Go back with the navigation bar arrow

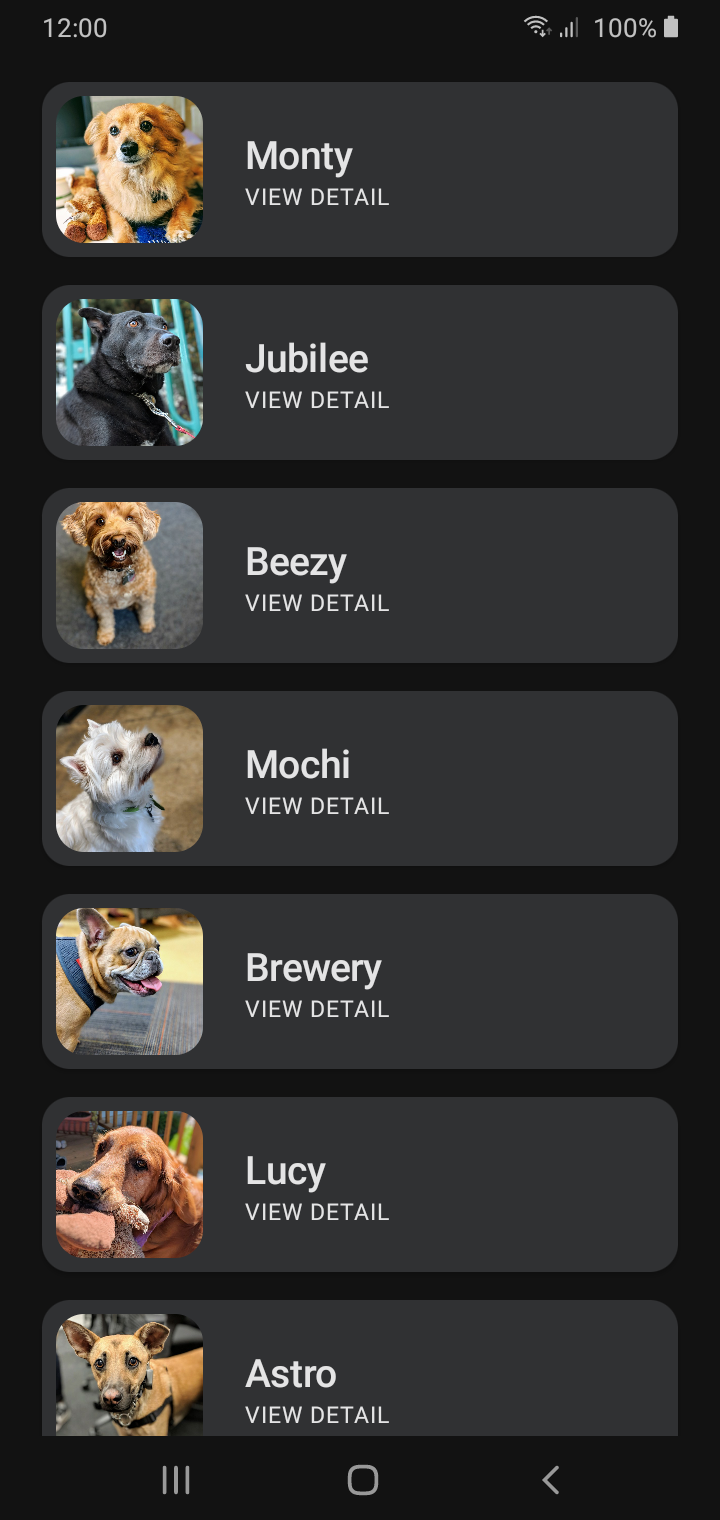(x=550, y=1480)
